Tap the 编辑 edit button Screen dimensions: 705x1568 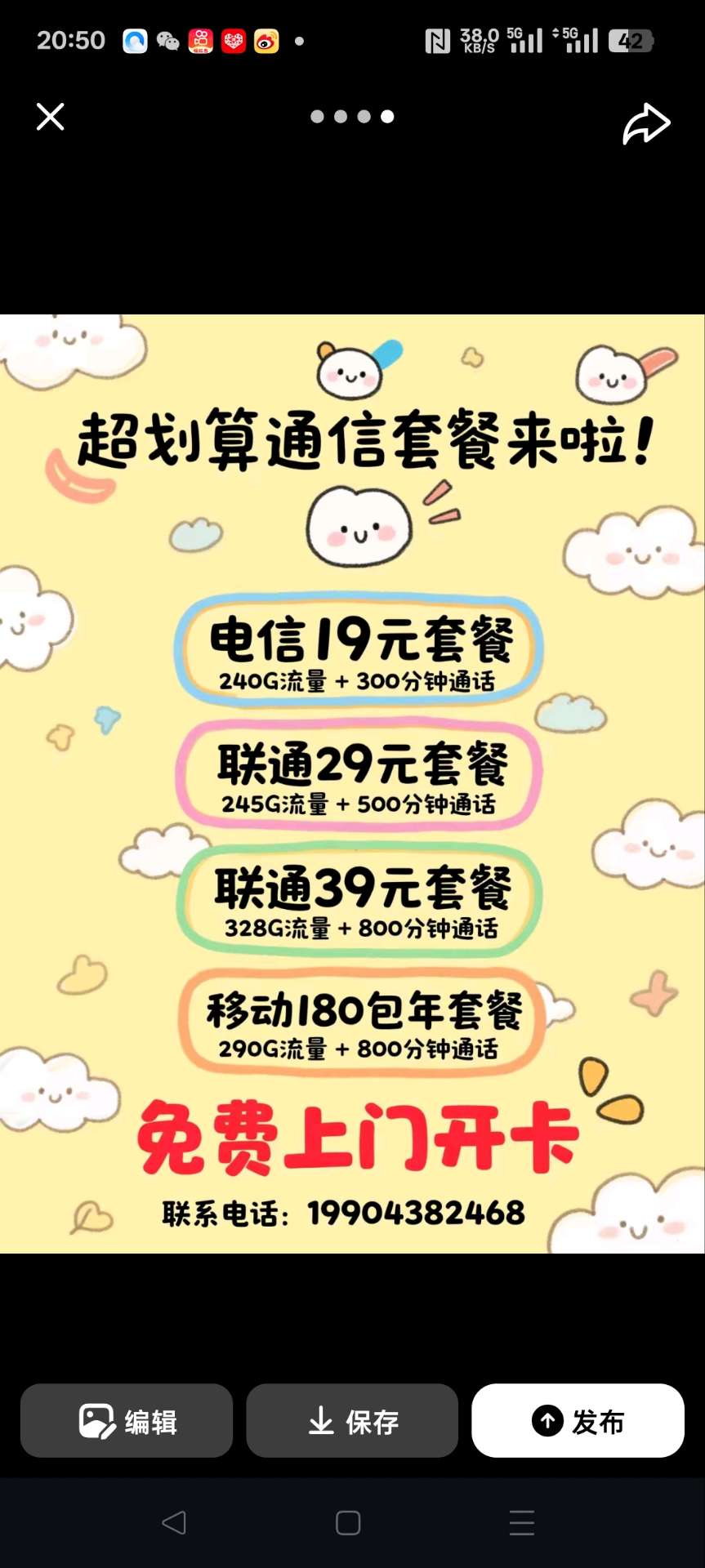(x=127, y=1421)
